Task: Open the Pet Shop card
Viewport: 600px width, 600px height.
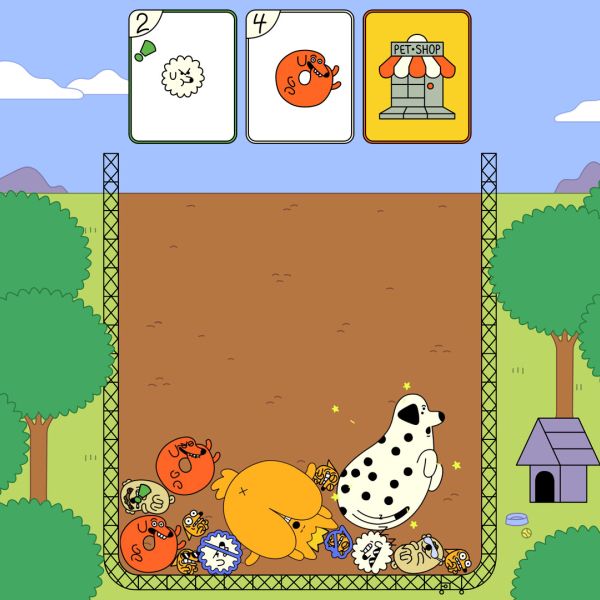Action: click(417, 77)
